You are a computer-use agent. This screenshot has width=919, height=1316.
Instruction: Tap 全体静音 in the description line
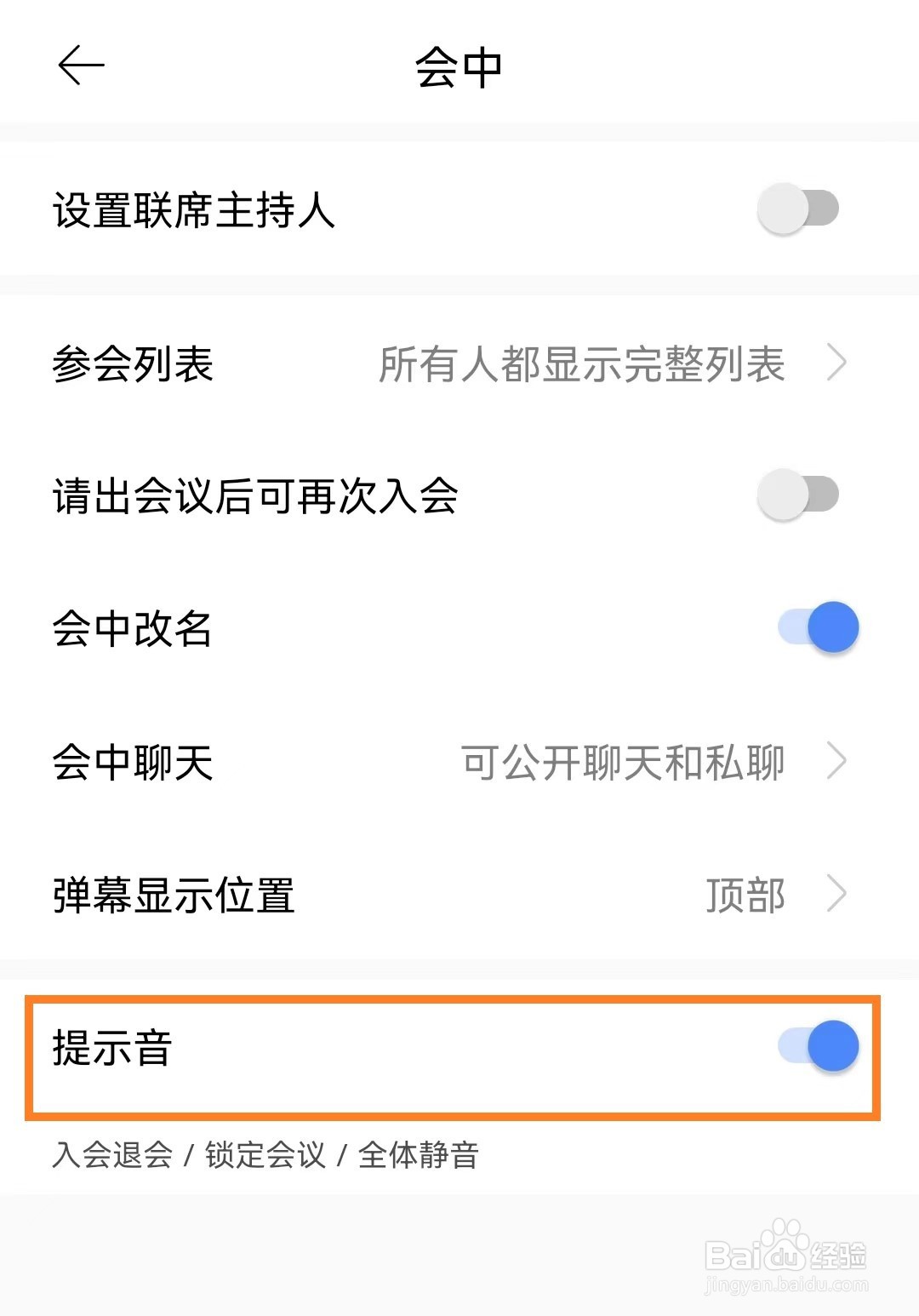(417, 1156)
